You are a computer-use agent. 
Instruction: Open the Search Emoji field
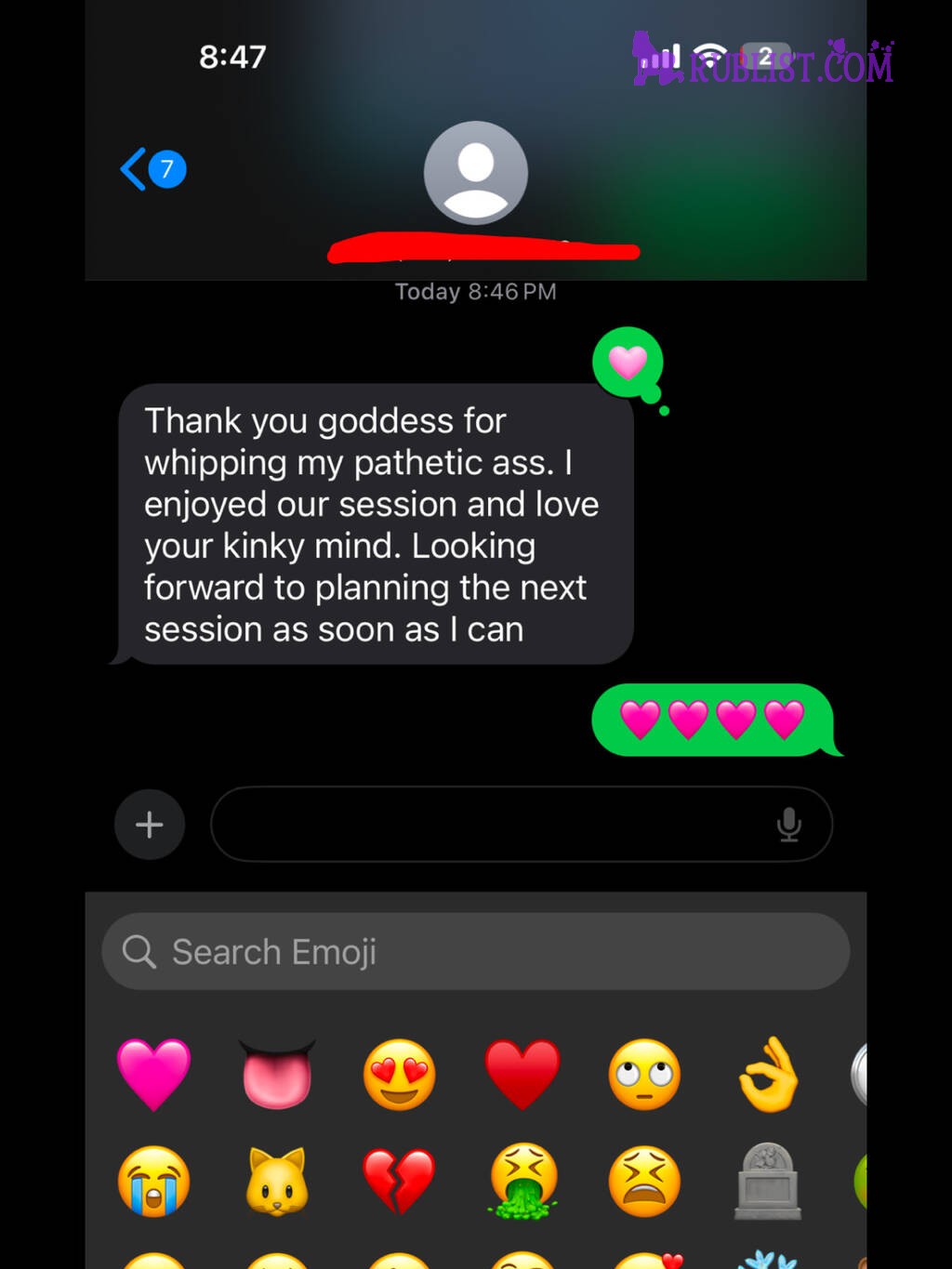point(475,952)
